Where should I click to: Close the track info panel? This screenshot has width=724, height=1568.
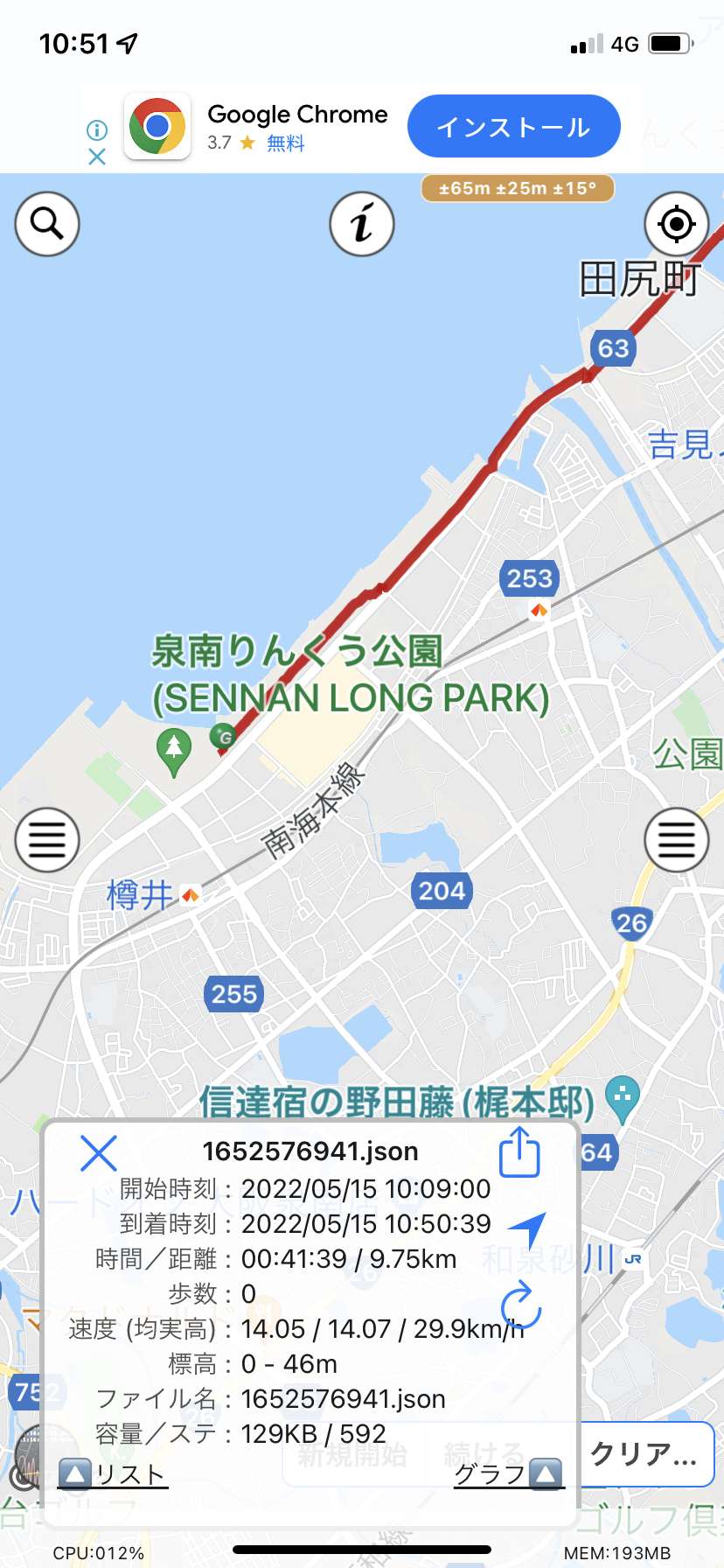point(98,1153)
